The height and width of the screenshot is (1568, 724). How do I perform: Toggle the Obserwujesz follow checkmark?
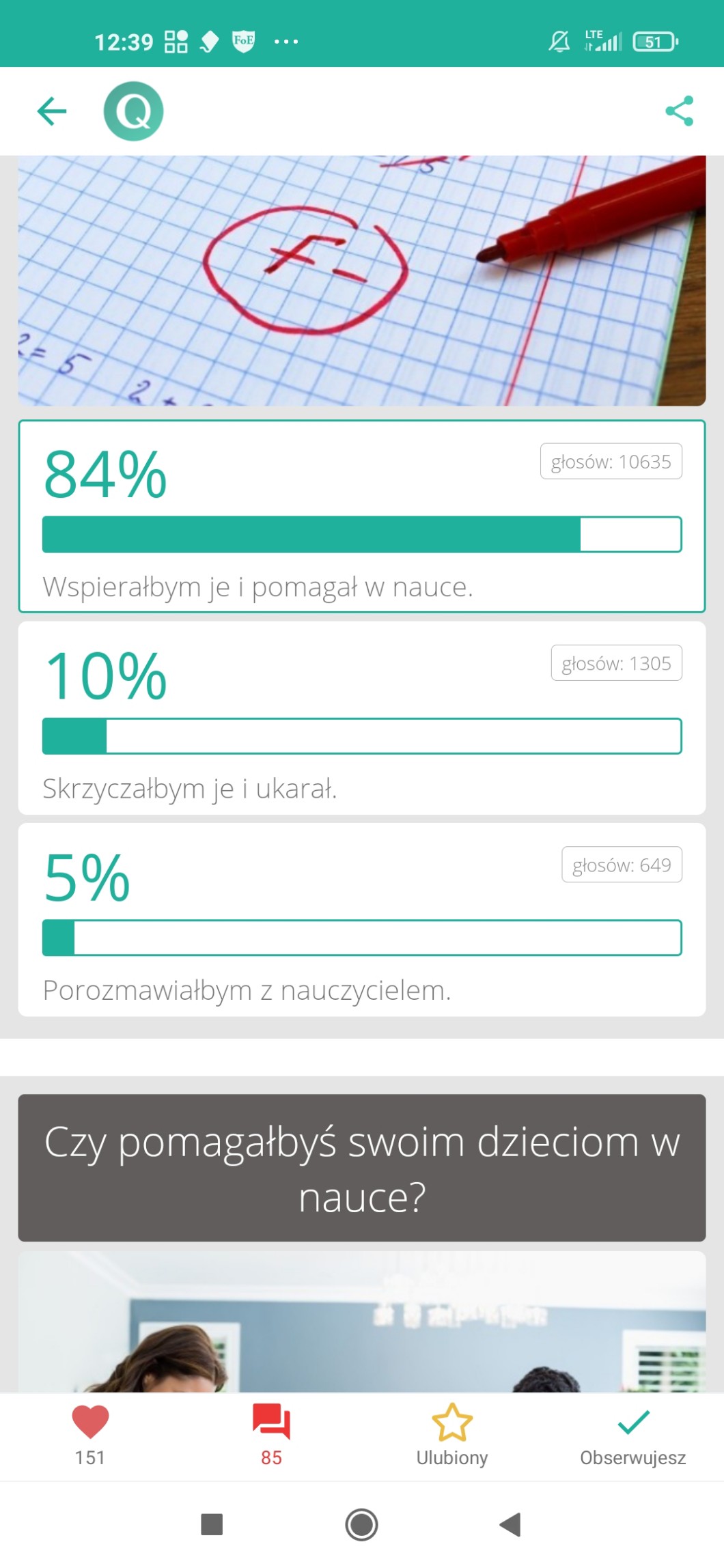[632, 1434]
